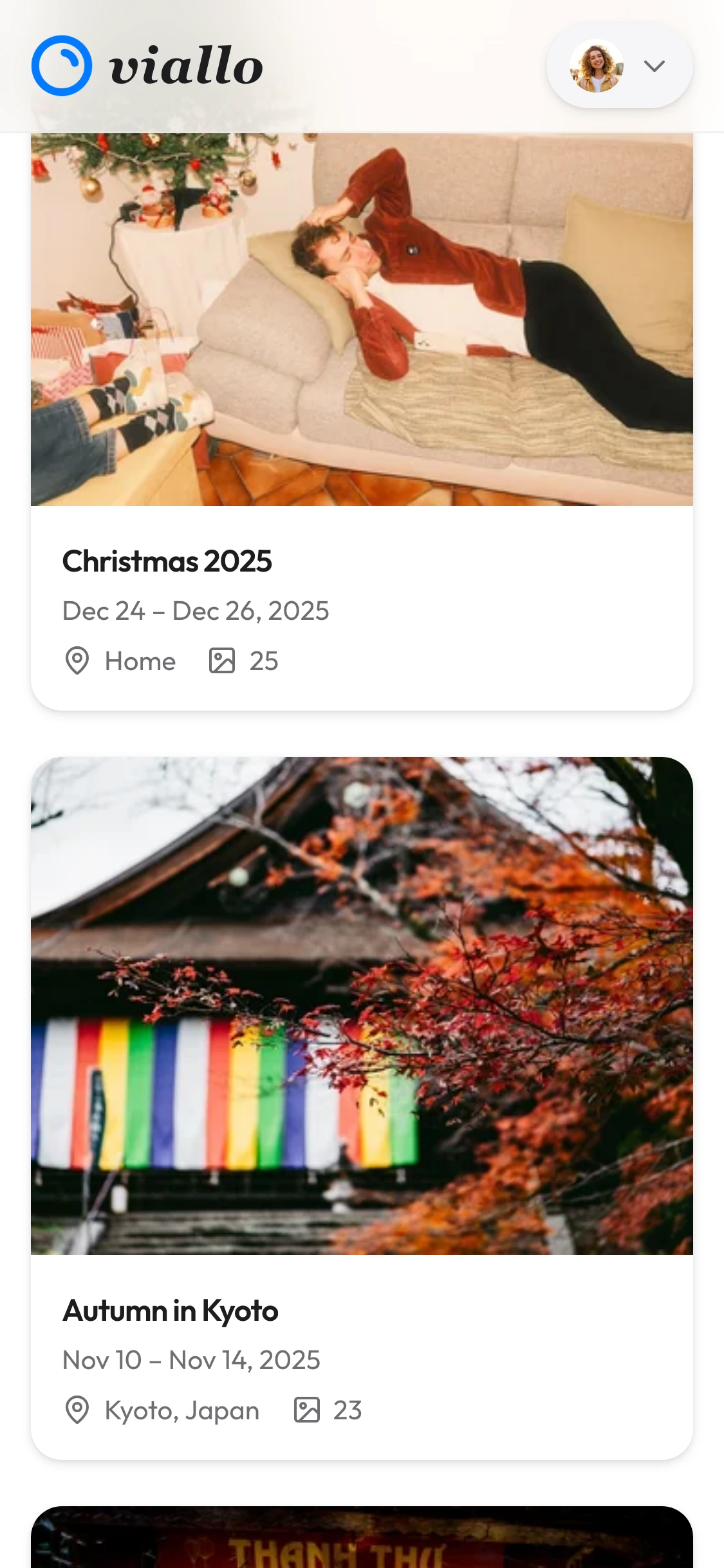724x1568 pixels.
Task: Select the location pin icon labeled Home
Action: pos(77,662)
